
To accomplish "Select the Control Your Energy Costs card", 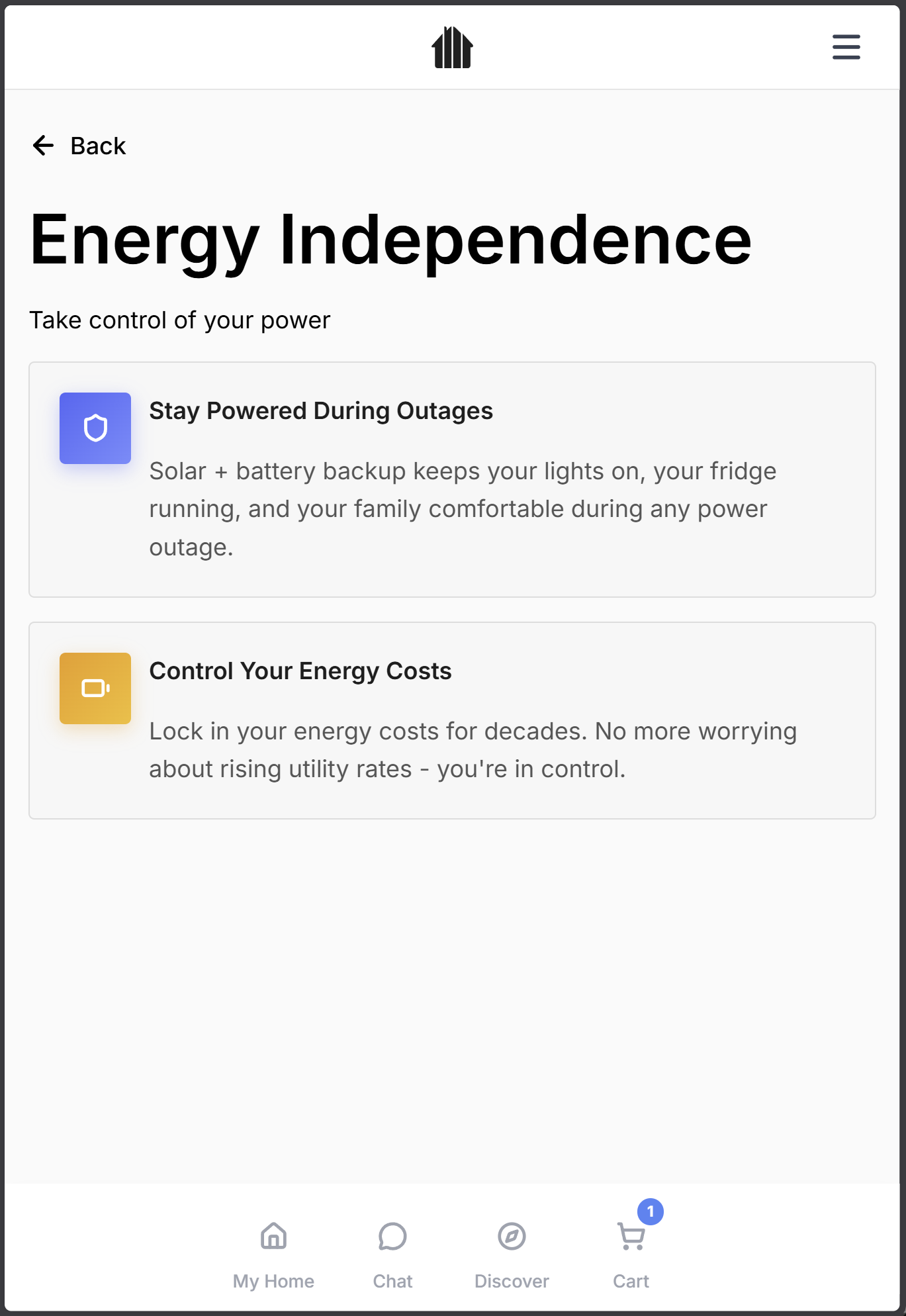I will (453, 720).
